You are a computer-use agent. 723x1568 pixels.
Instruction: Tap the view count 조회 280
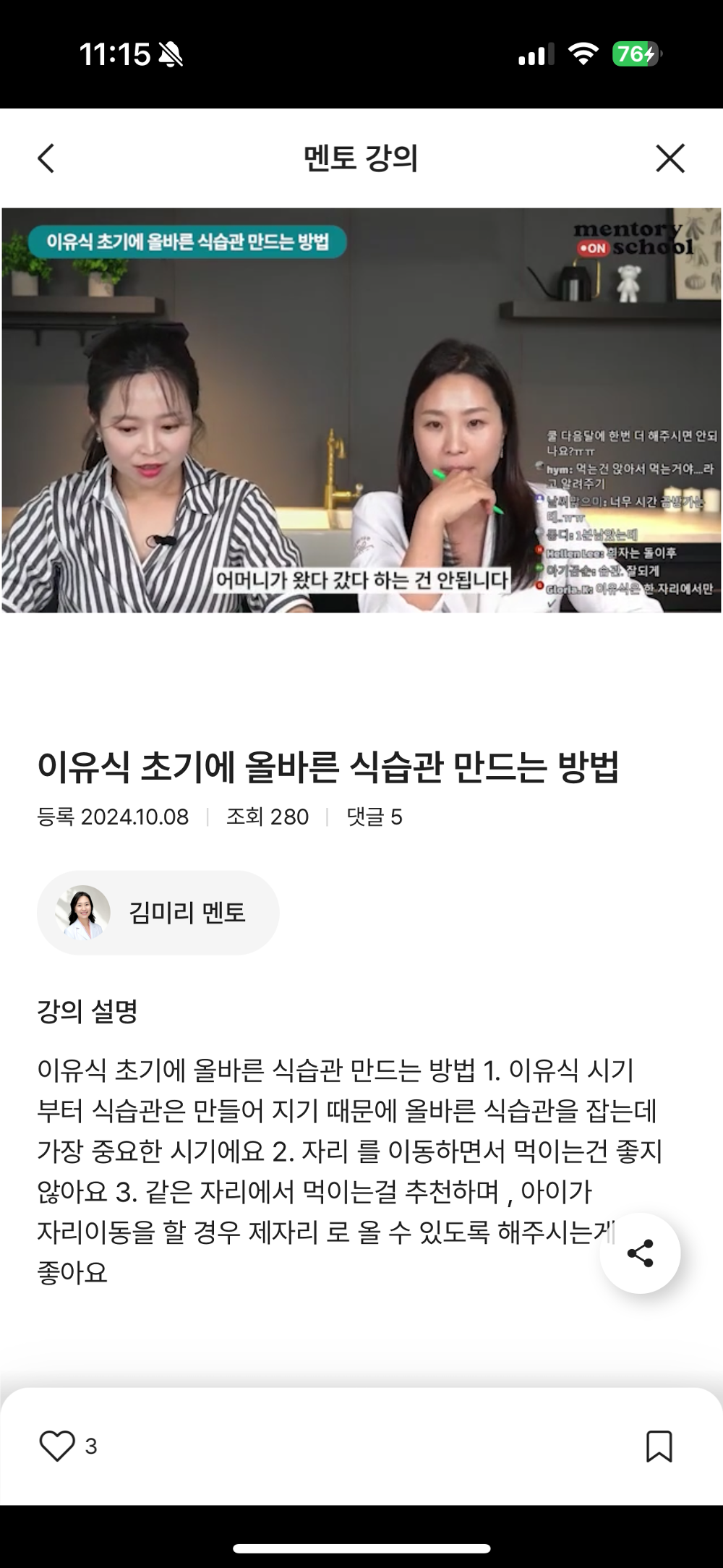coord(268,819)
